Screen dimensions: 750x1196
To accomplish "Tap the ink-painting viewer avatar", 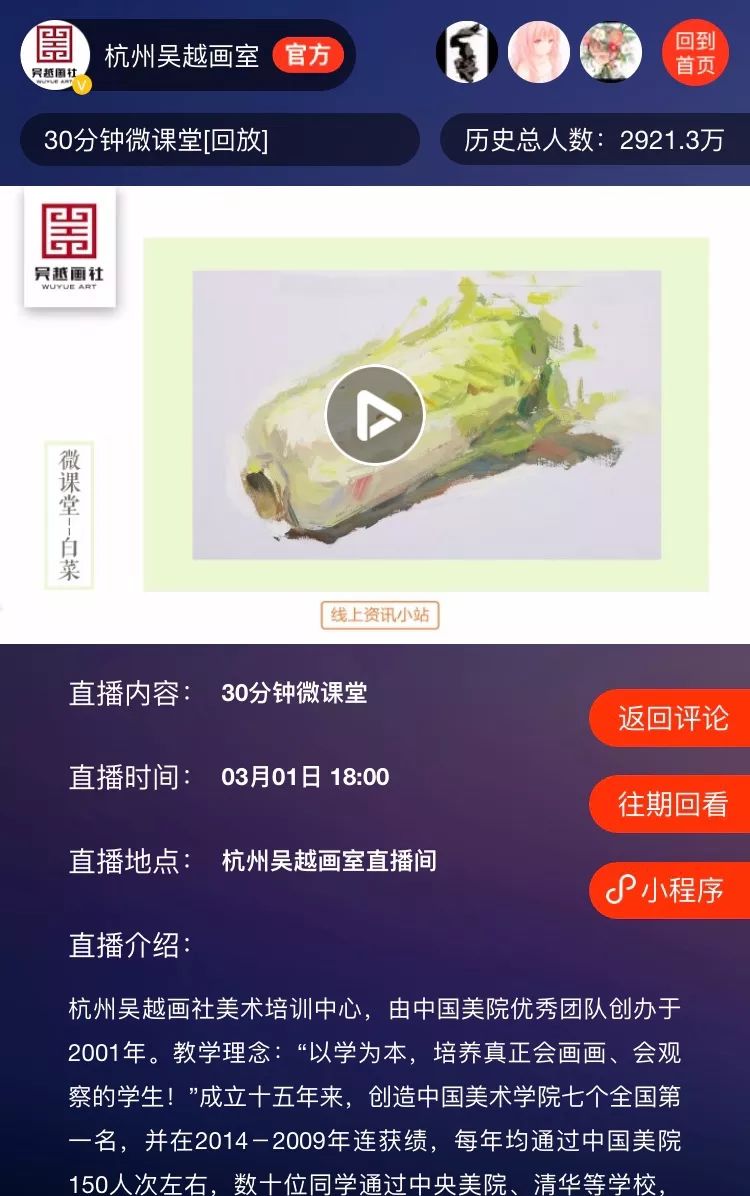I will (466, 52).
